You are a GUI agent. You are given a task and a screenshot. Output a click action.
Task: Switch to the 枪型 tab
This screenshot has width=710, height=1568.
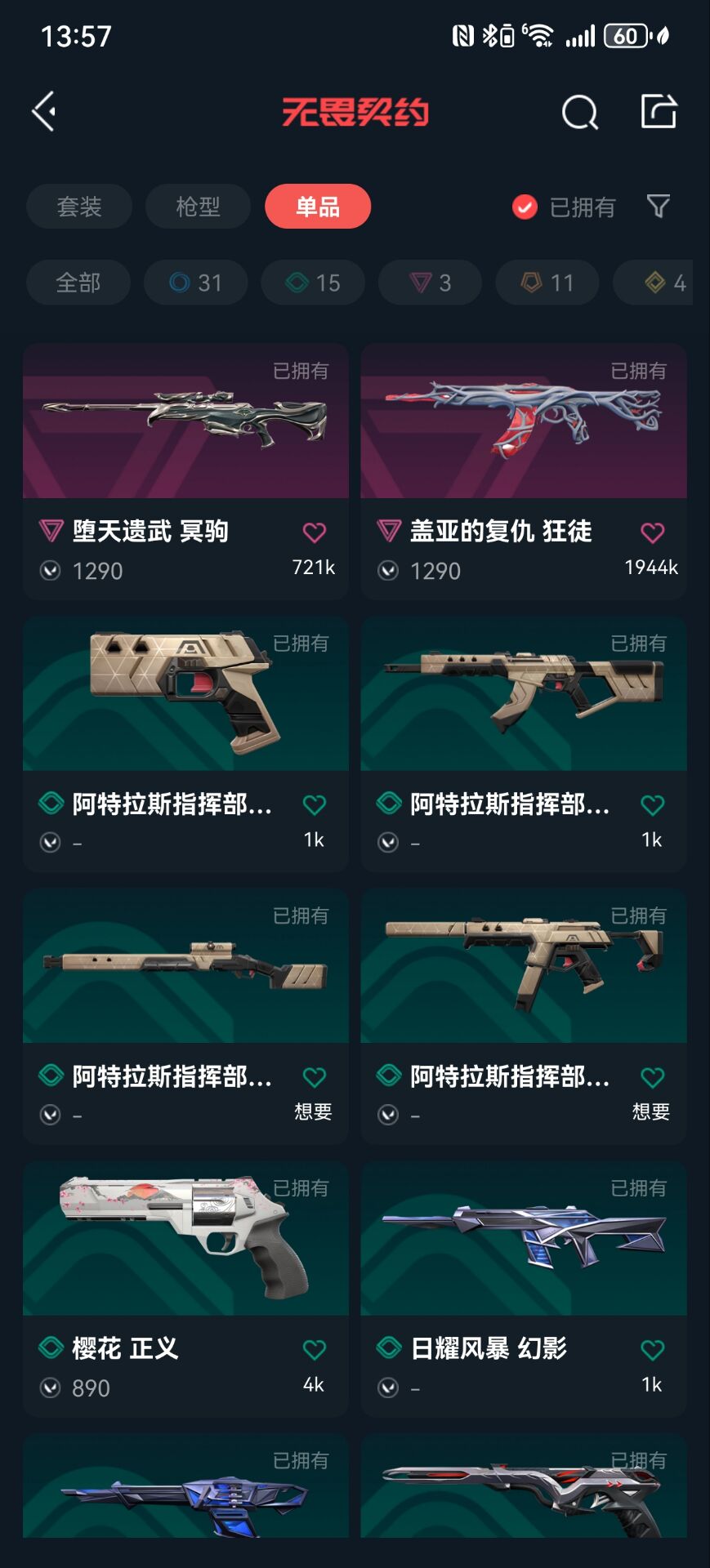point(198,207)
